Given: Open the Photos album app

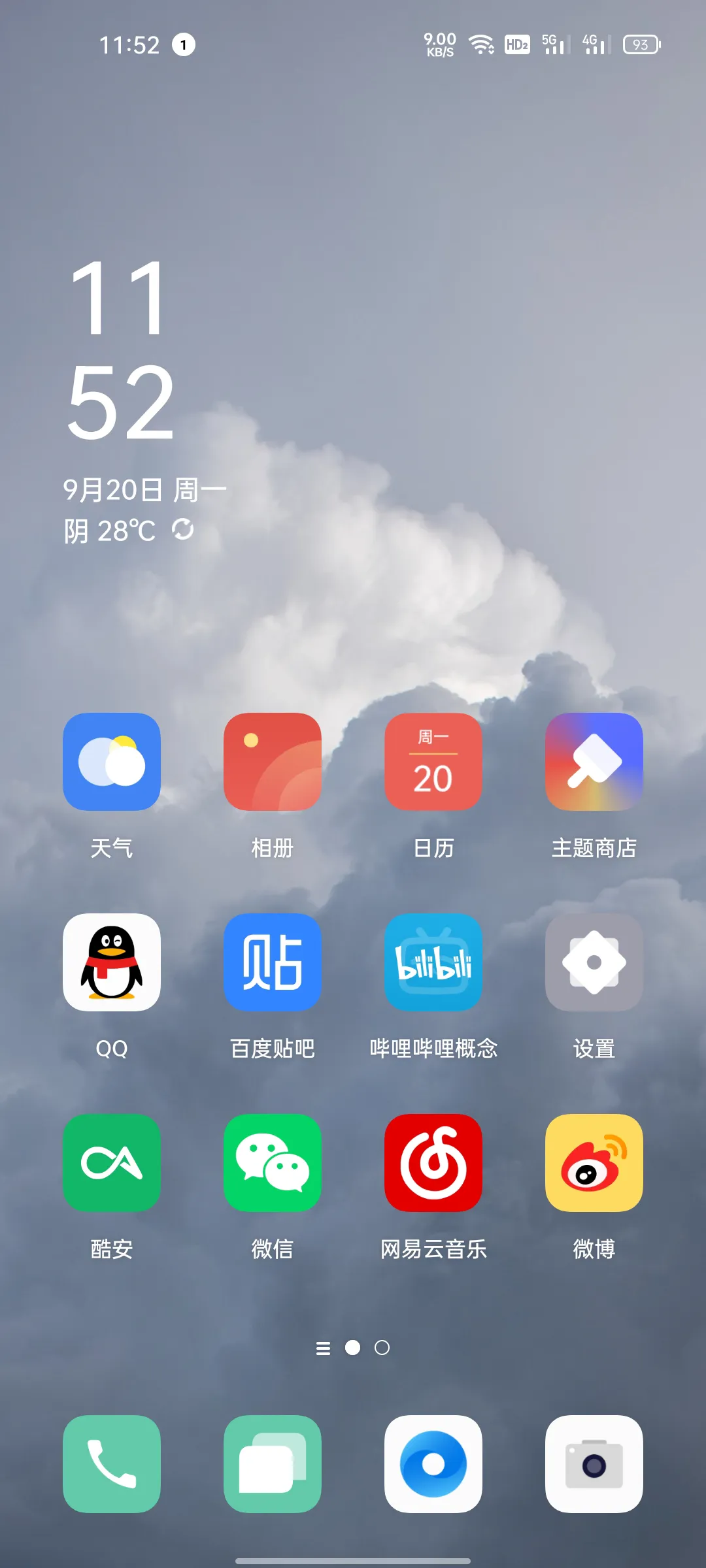Looking at the screenshot, I should (273, 762).
